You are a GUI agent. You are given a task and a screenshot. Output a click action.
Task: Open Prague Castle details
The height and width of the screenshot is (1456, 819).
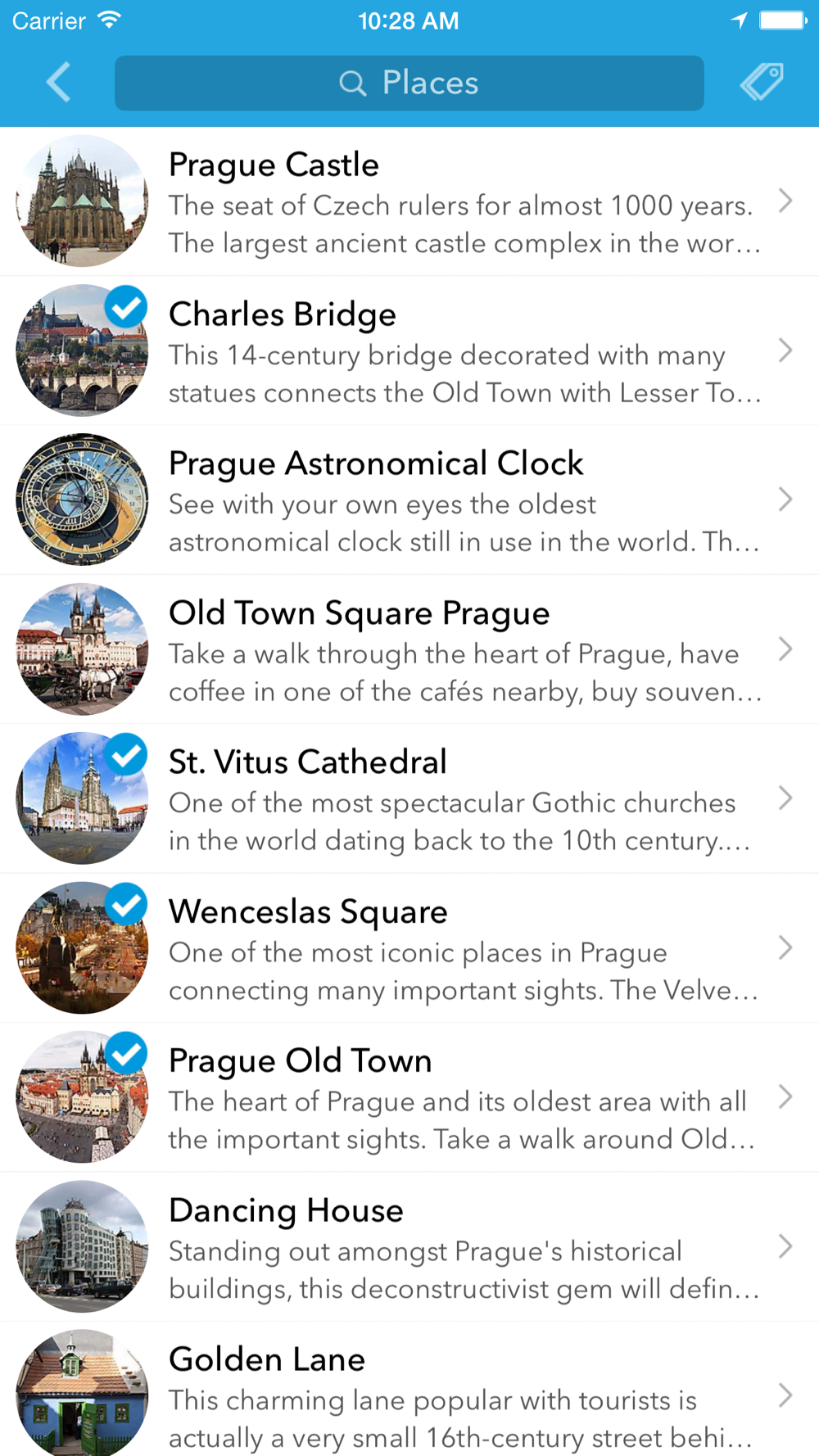(409, 201)
